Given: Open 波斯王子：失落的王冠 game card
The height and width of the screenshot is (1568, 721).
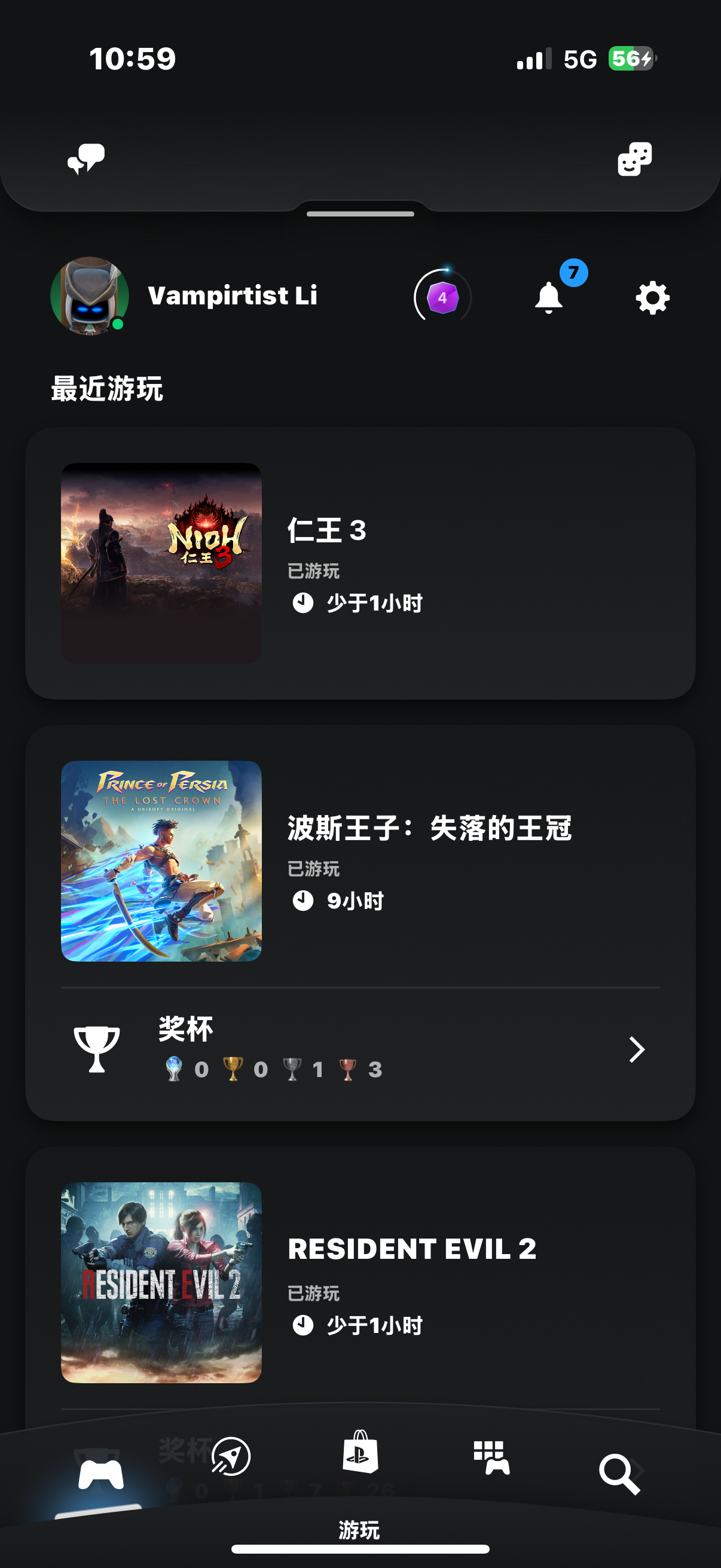Looking at the screenshot, I should tap(360, 861).
